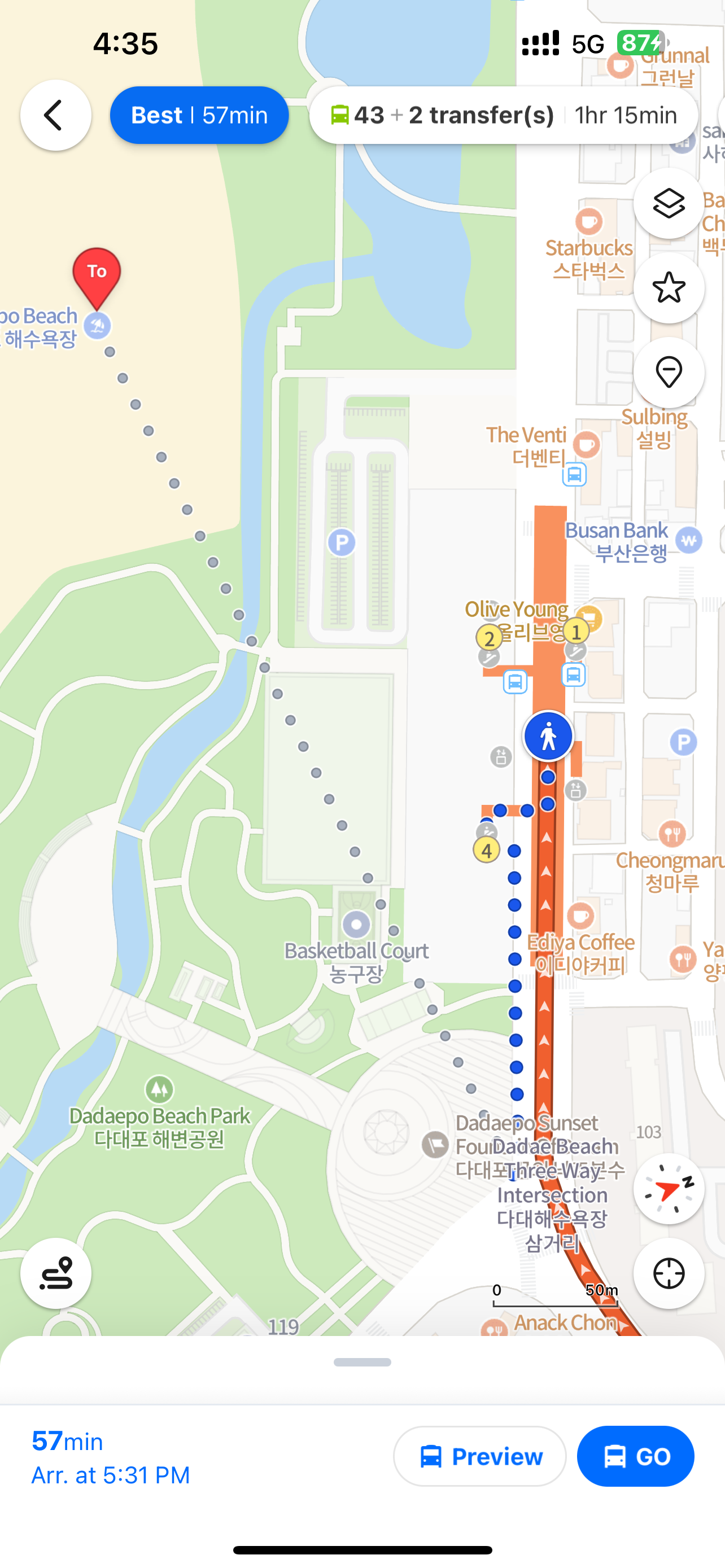Center the map on my current location
This screenshot has width=725, height=1568.
[669, 1273]
